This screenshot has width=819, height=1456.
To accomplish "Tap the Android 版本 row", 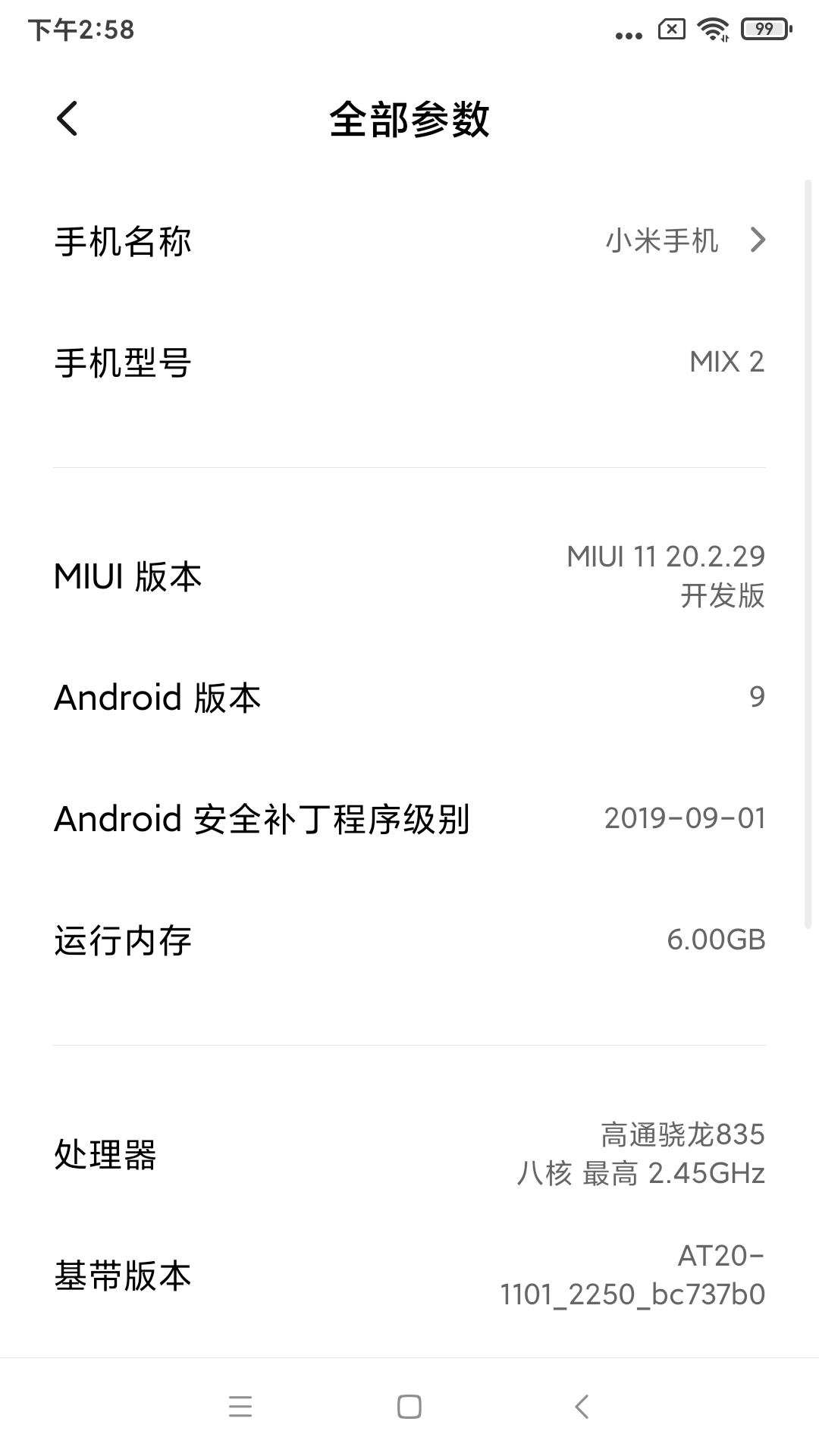I will 409,697.
